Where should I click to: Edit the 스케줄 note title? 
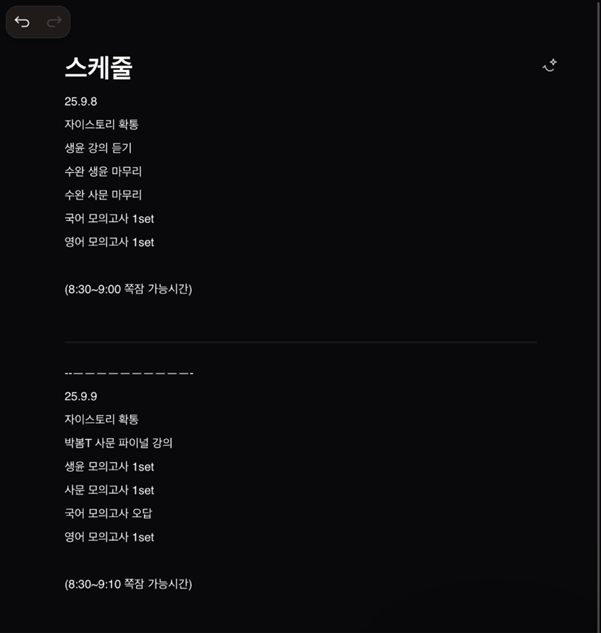pos(98,68)
